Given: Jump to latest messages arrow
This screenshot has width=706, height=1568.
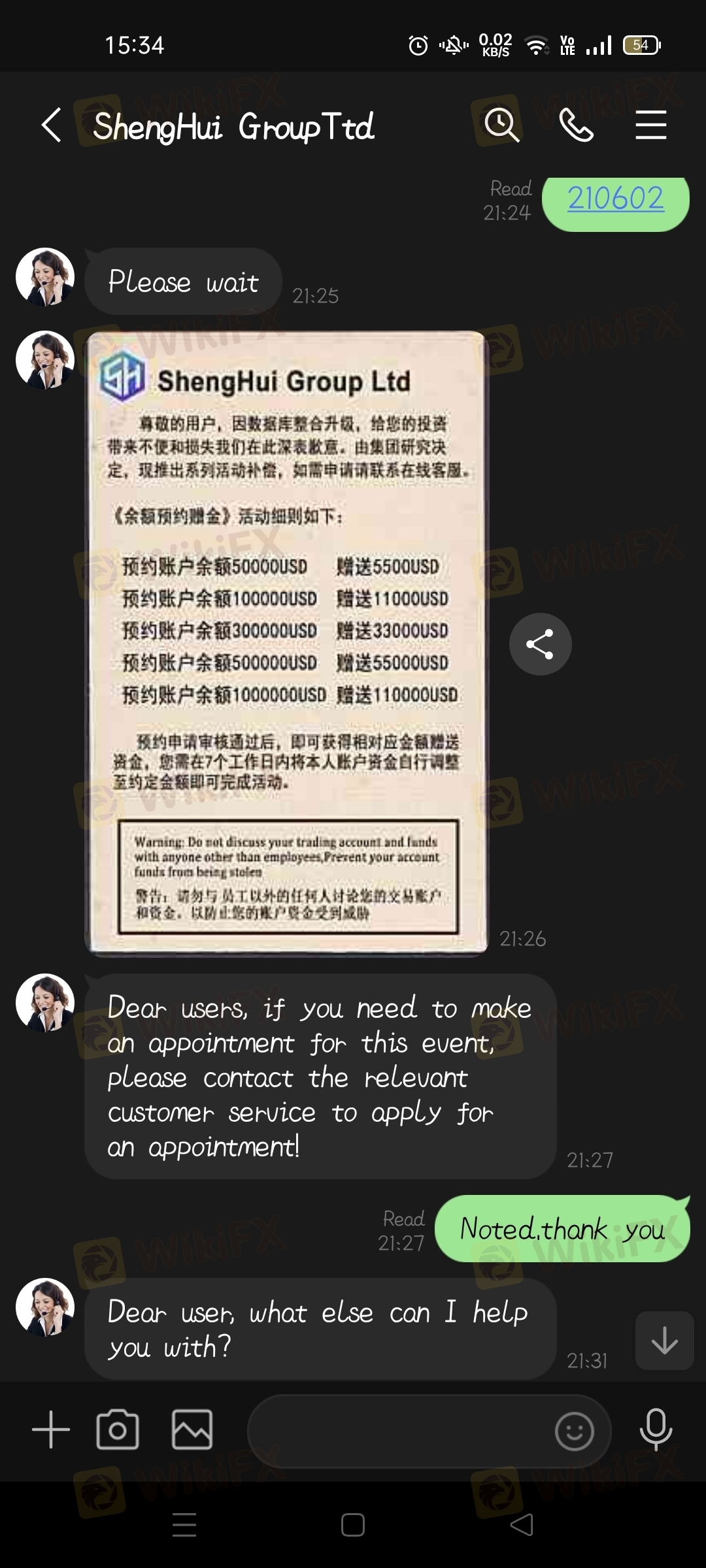Looking at the screenshot, I should point(664,1341).
